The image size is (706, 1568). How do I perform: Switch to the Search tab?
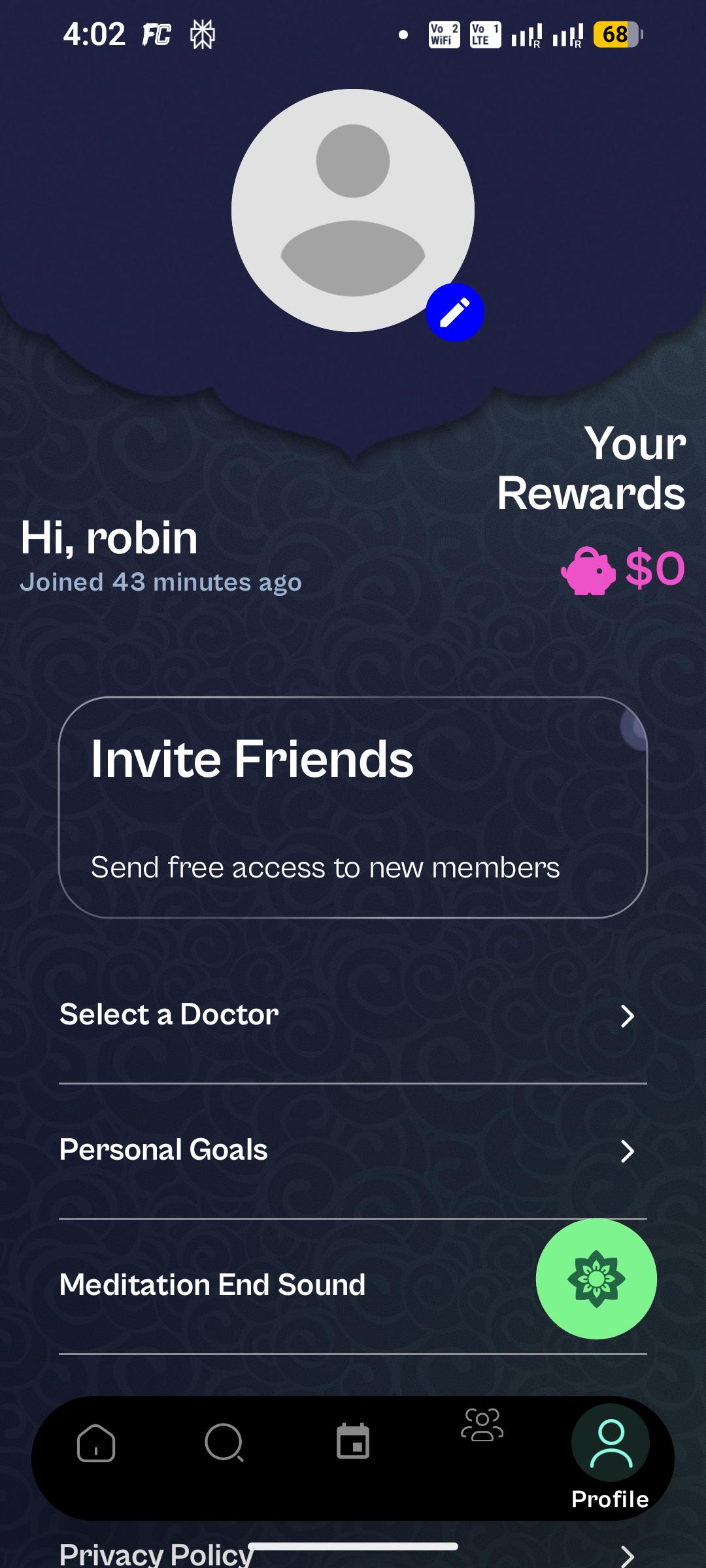(x=224, y=1443)
